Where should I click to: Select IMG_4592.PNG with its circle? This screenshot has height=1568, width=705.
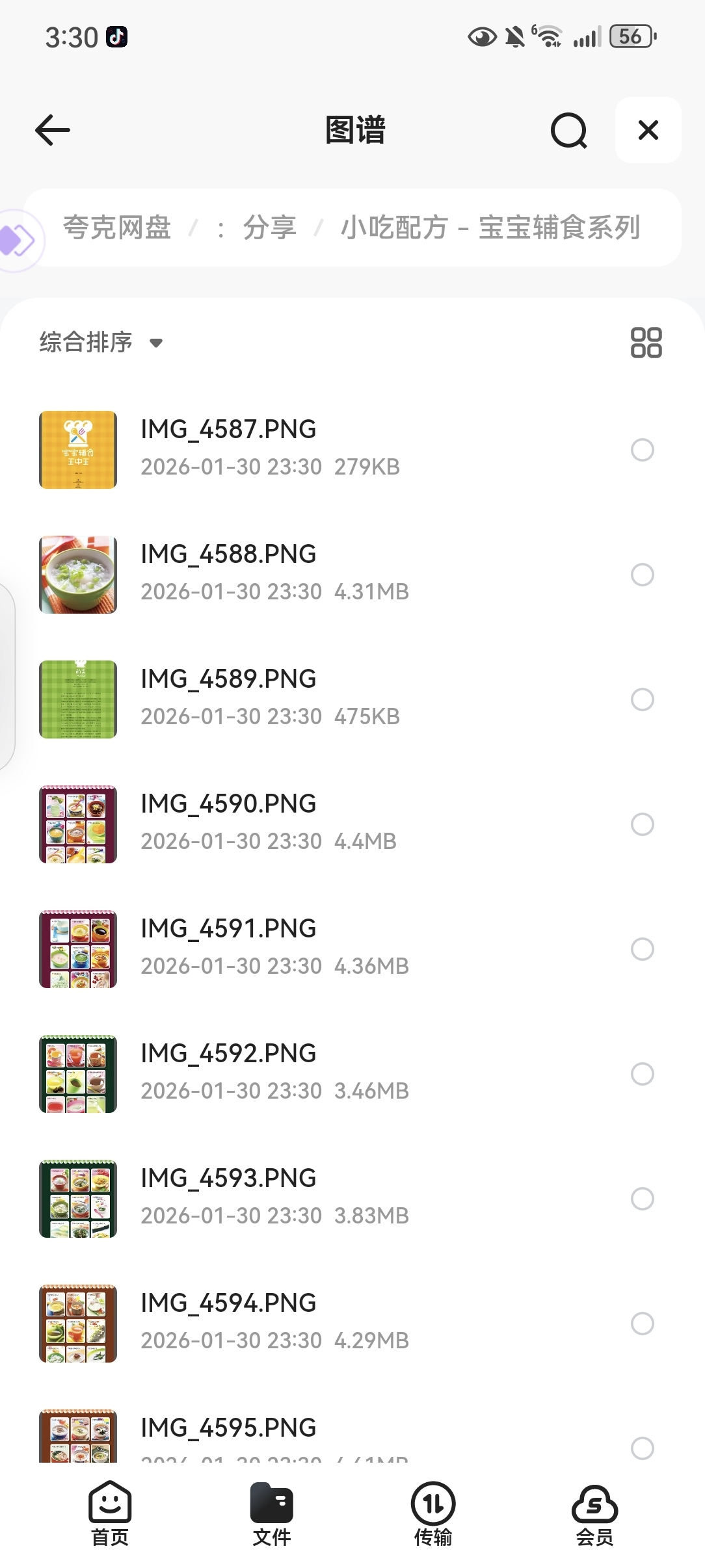pyautogui.click(x=642, y=1074)
